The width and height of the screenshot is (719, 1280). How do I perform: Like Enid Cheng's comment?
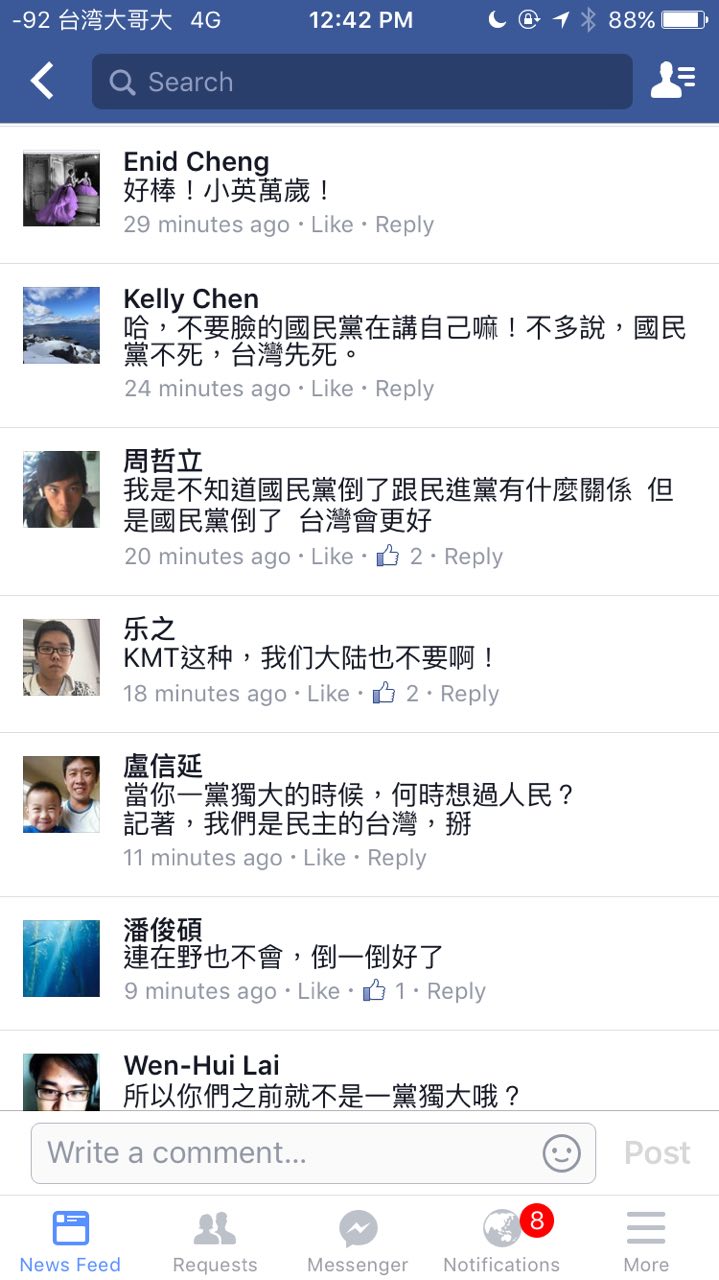[332, 224]
